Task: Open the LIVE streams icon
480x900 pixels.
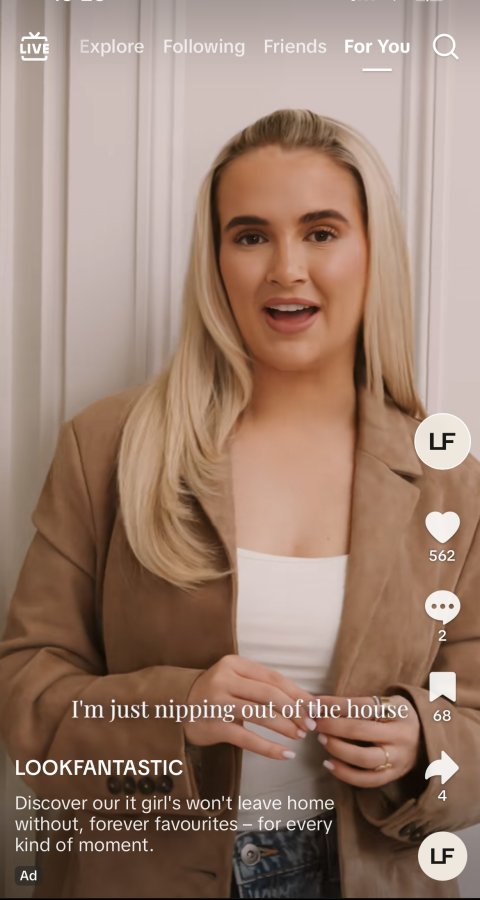Action: [x=34, y=46]
